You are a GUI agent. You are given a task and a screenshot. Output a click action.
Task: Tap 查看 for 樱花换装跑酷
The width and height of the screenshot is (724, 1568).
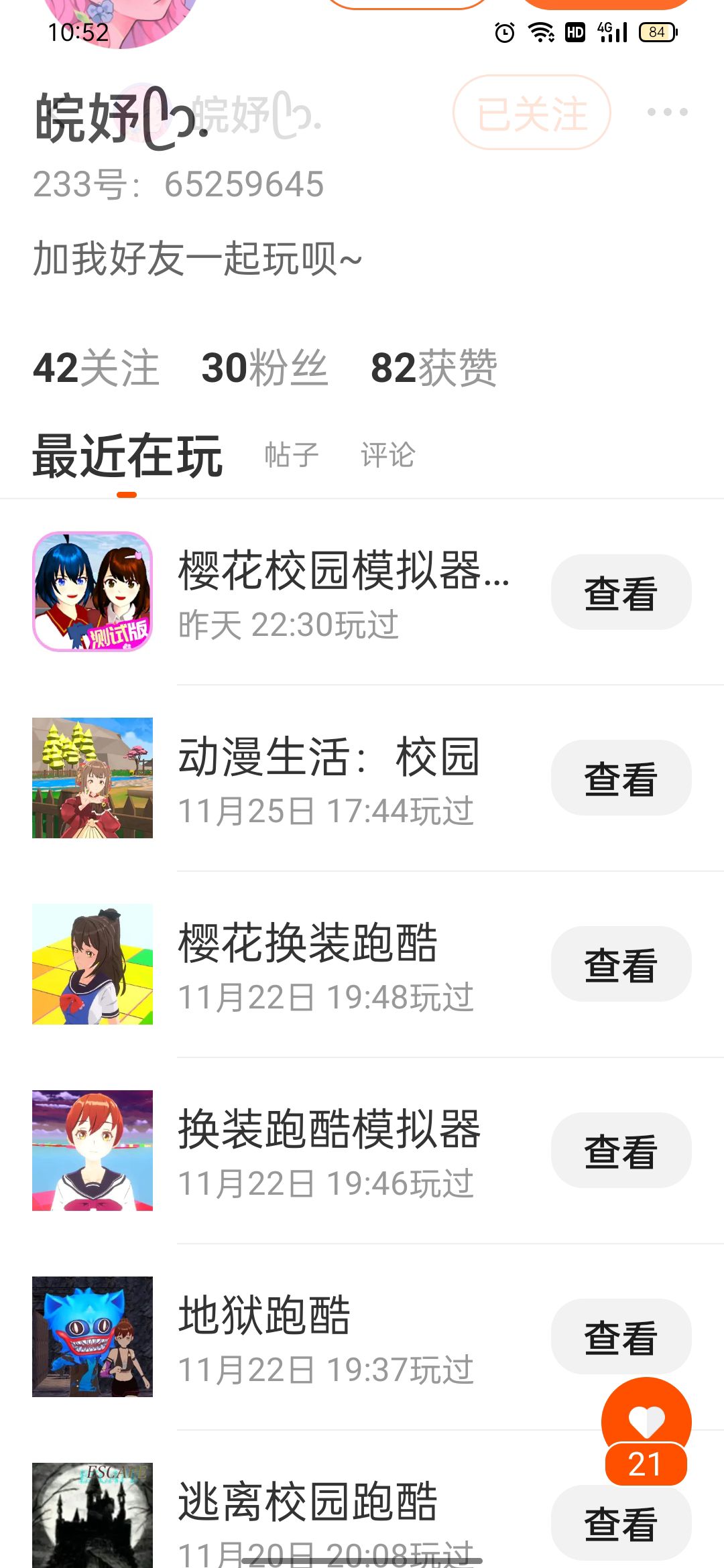point(621,964)
